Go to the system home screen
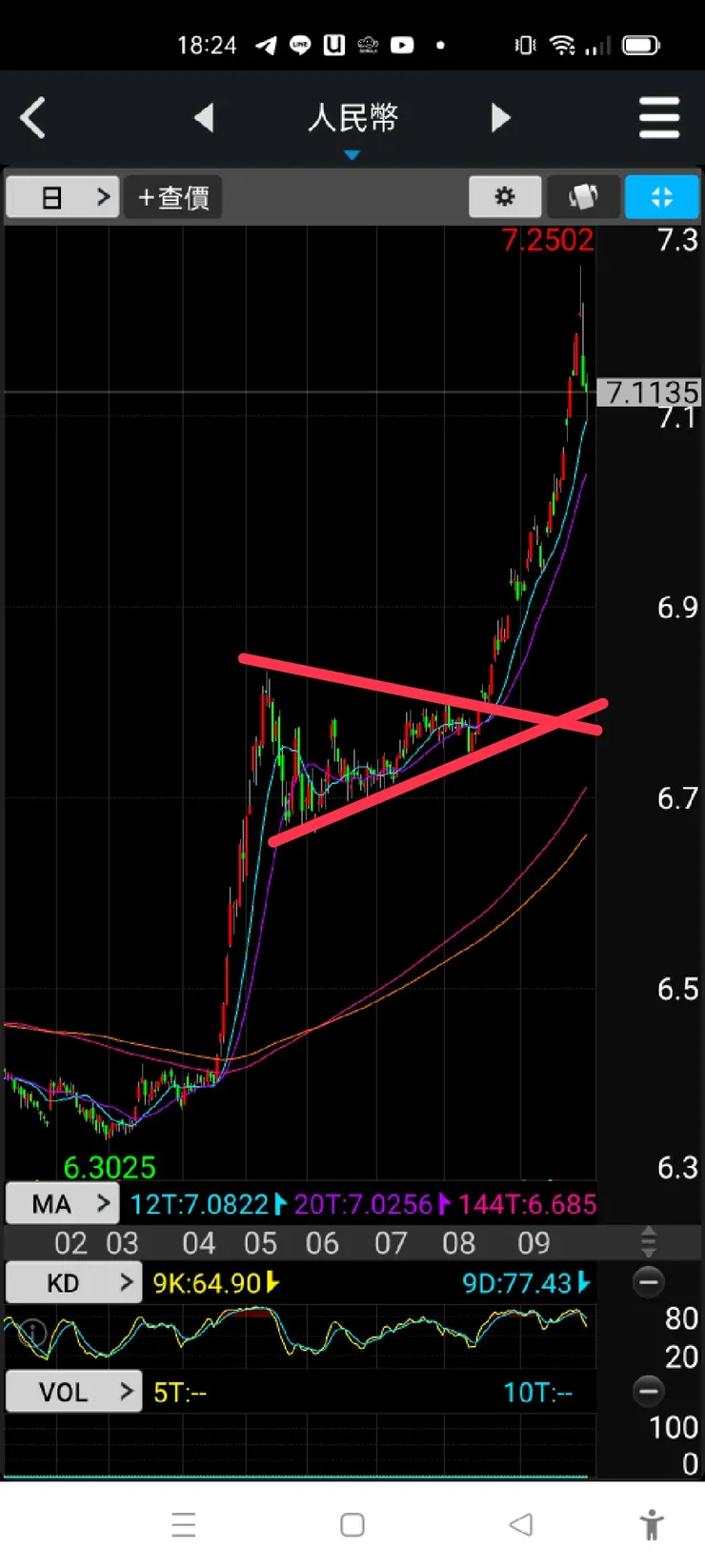705x1568 pixels. (352, 1524)
